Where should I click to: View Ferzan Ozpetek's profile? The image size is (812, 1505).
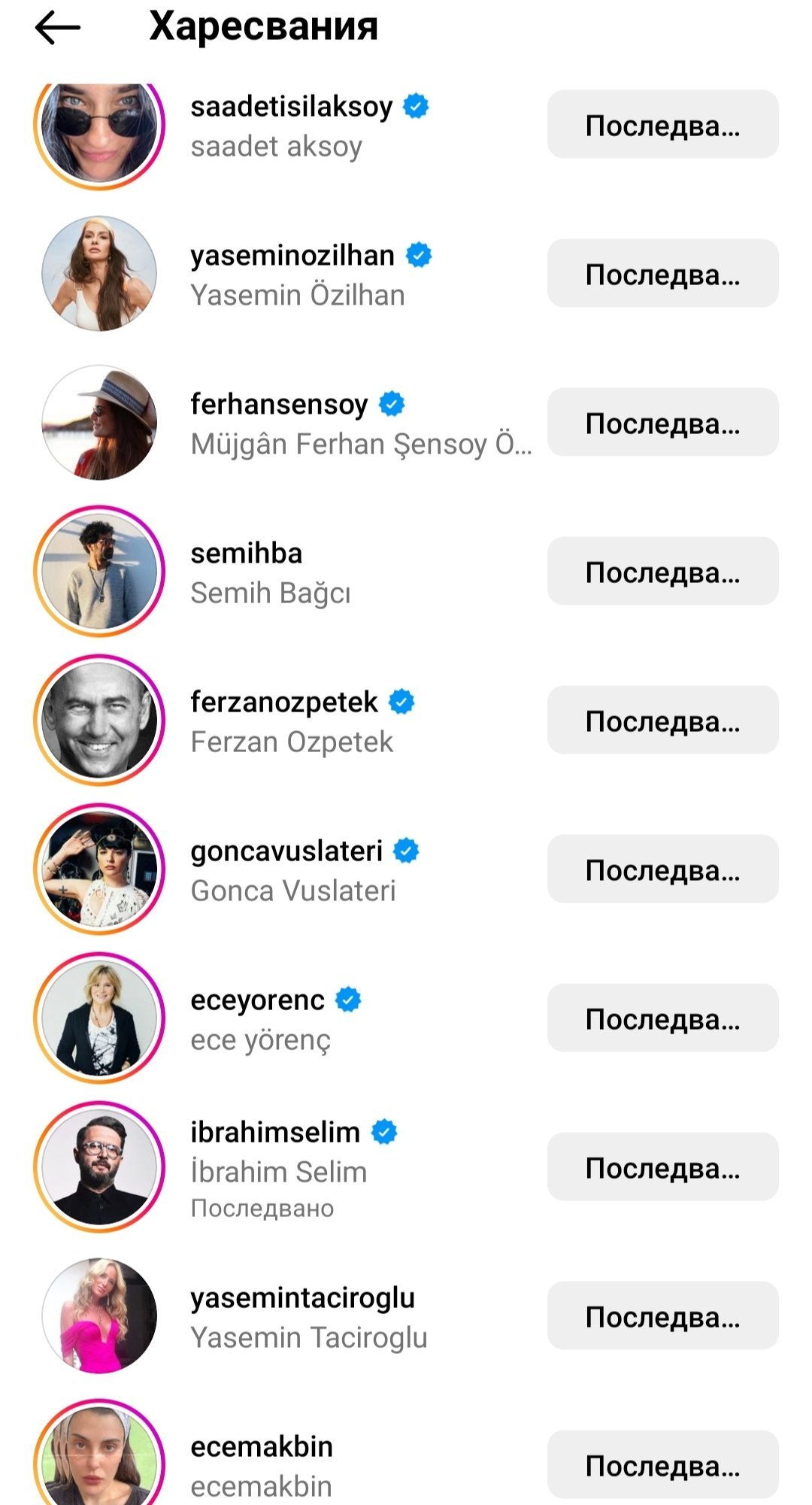coord(284,702)
